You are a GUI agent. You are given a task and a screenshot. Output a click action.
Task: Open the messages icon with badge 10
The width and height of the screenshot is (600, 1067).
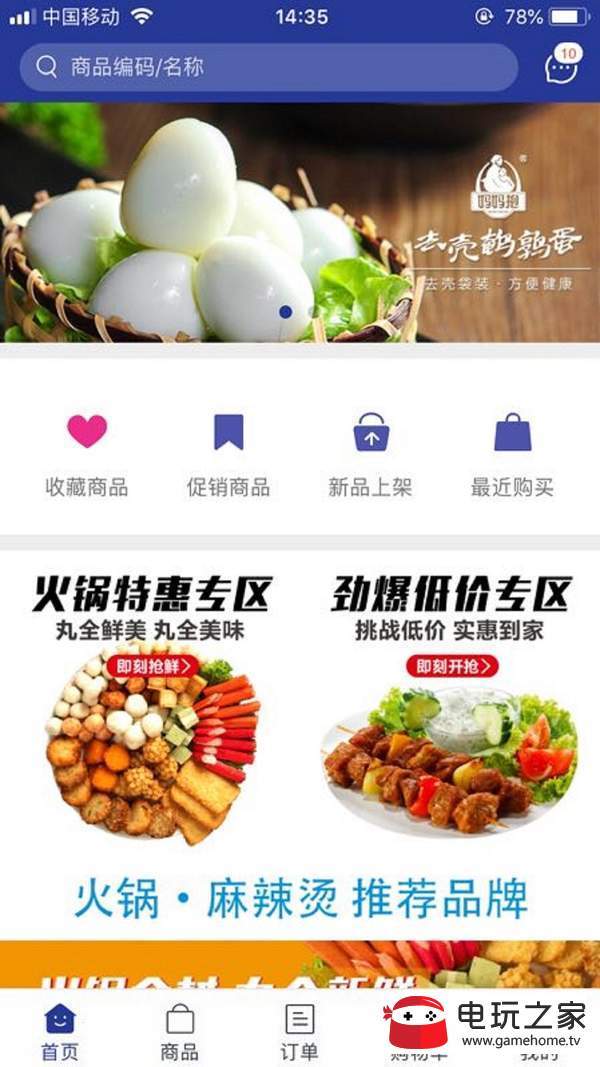(561, 67)
